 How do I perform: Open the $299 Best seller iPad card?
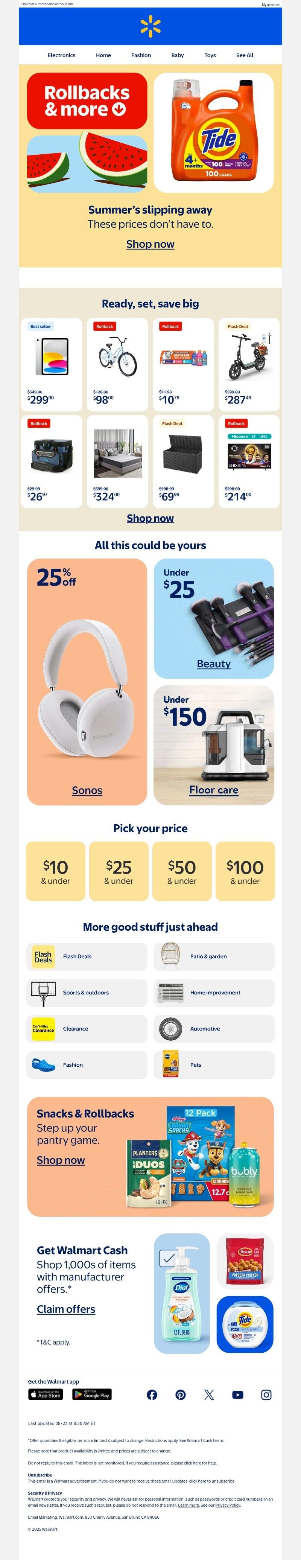[52, 365]
